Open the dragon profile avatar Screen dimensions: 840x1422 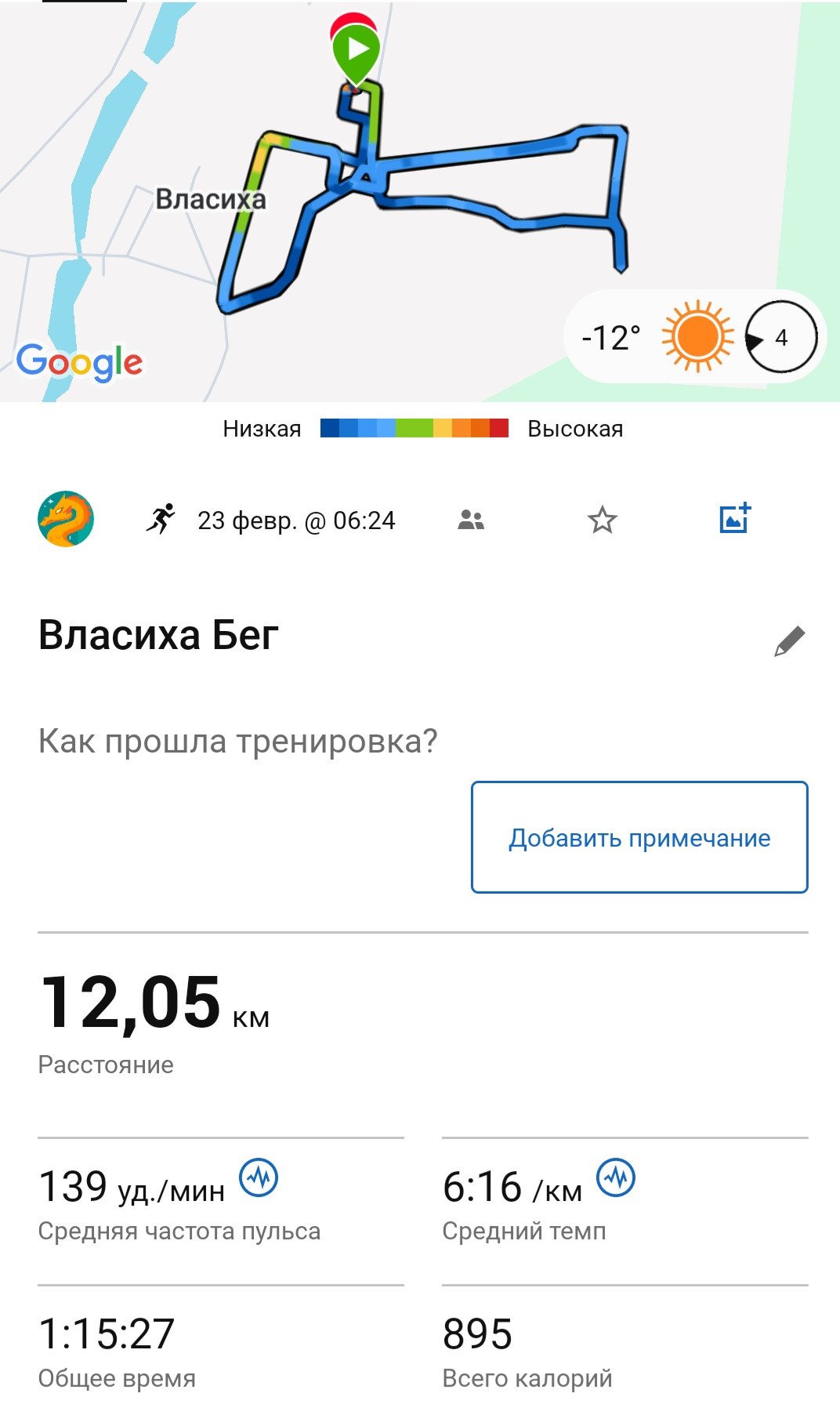coord(66,519)
